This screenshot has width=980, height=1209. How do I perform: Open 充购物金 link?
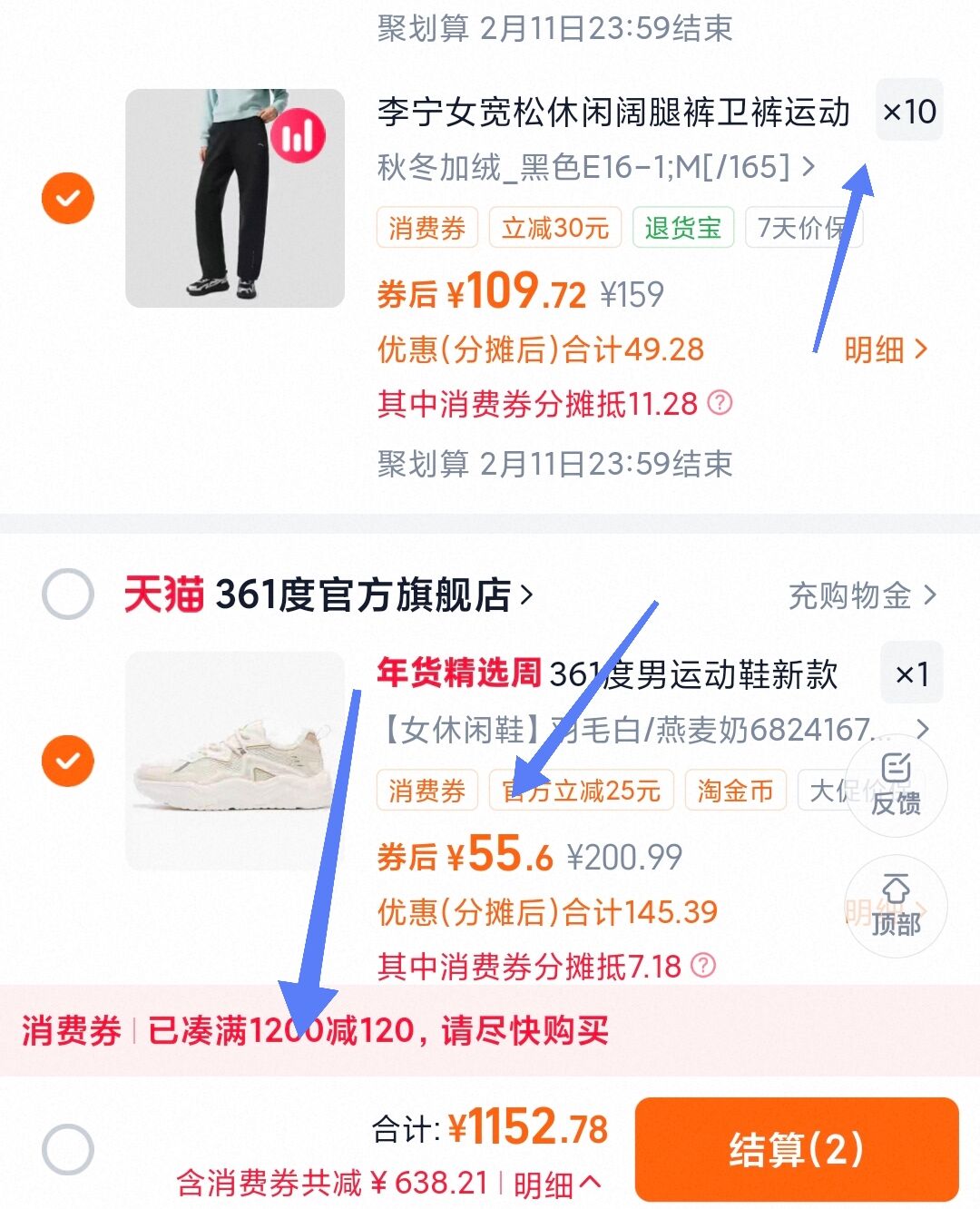(x=861, y=595)
